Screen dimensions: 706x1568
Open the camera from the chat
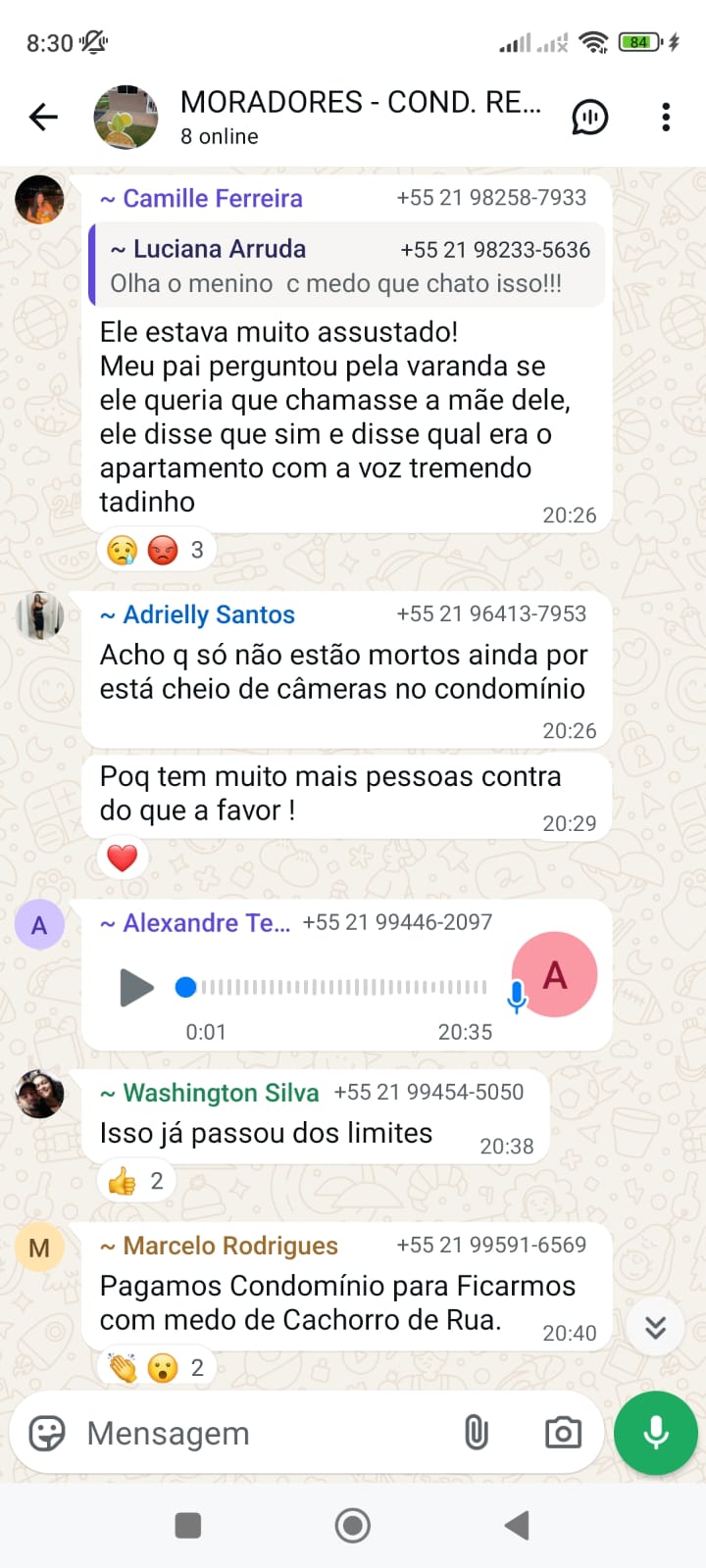(563, 1433)
